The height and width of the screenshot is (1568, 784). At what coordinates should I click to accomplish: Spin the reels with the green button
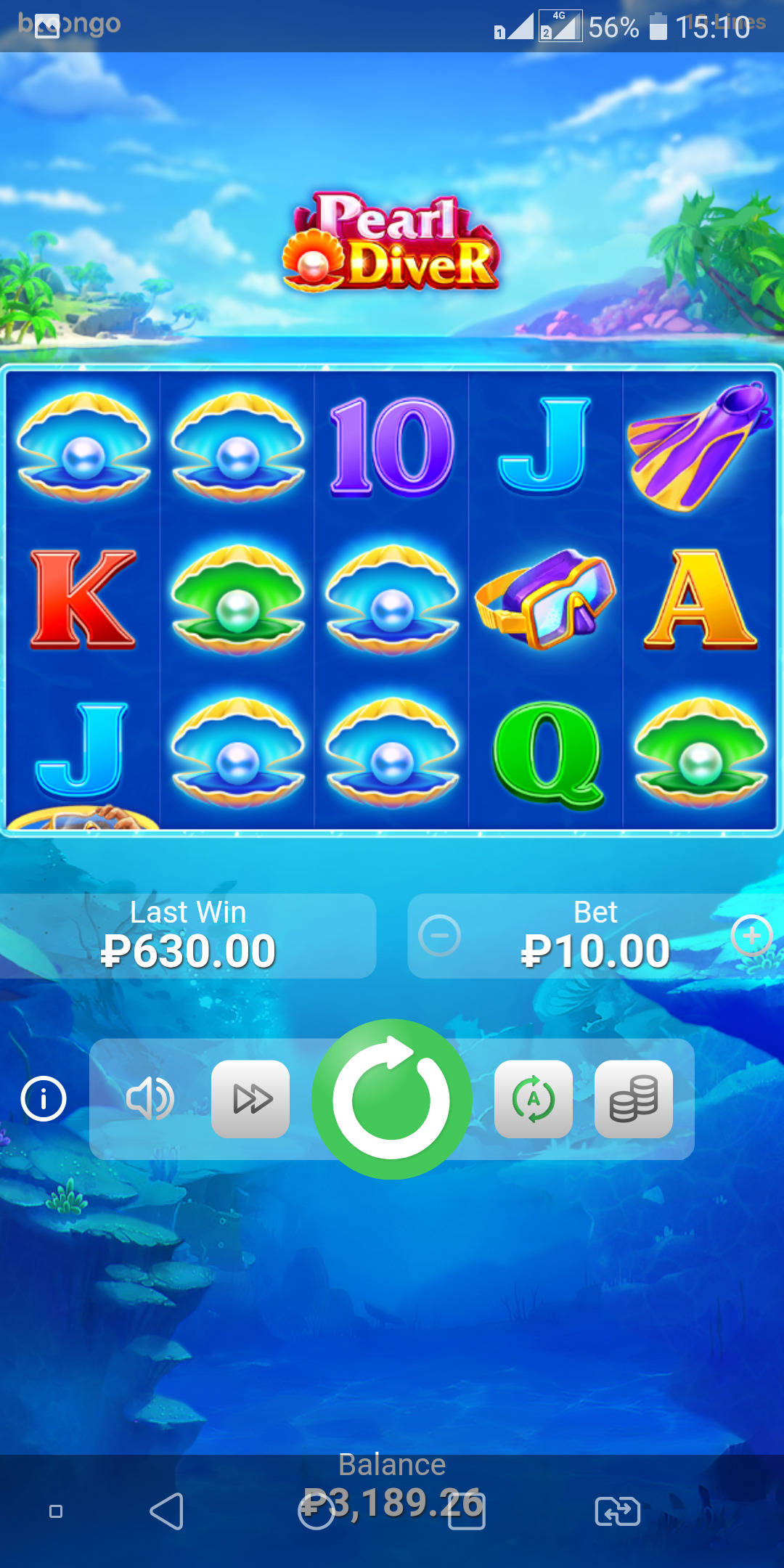point(392,1099)
